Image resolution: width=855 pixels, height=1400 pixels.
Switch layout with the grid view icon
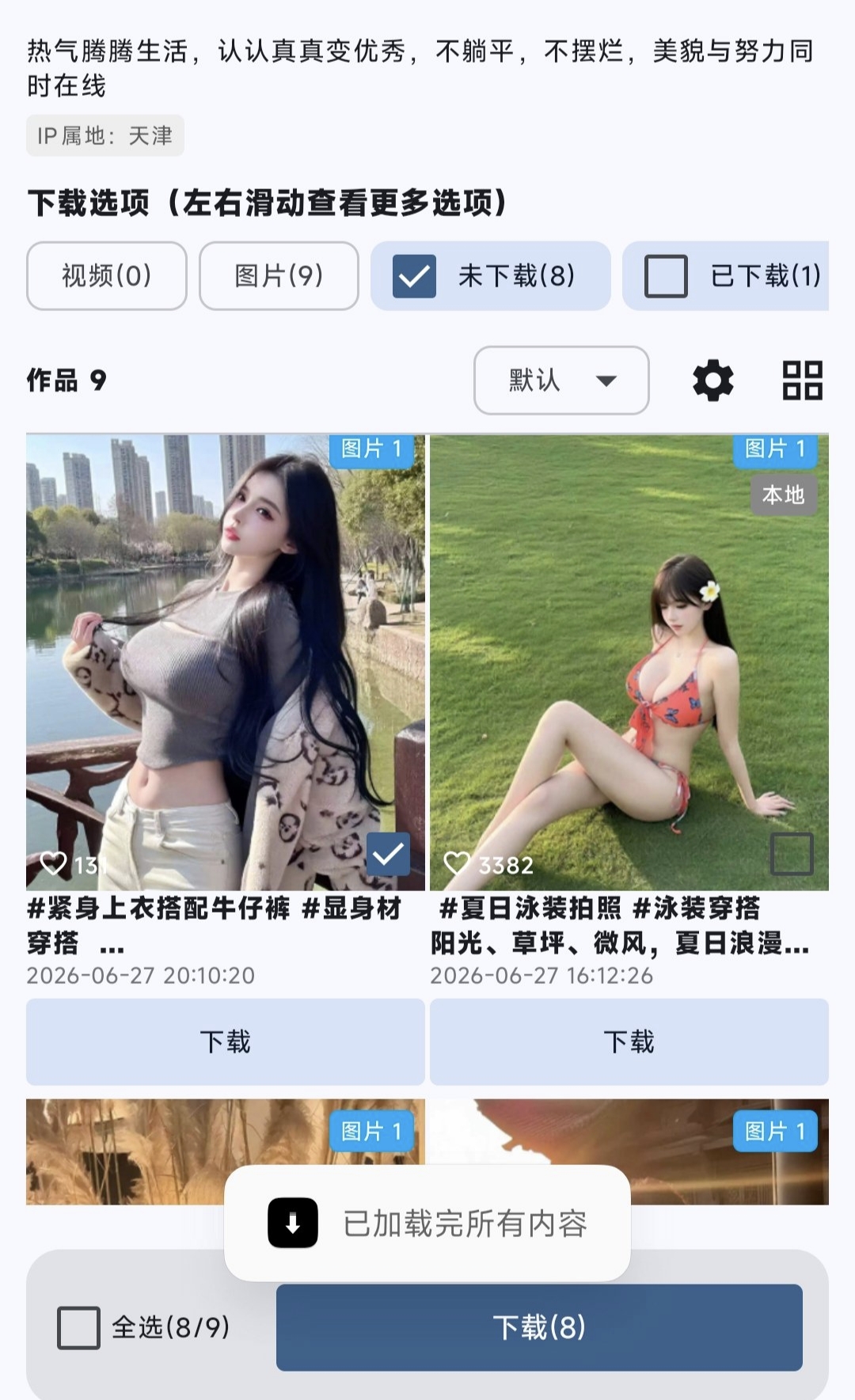point(802,381)
